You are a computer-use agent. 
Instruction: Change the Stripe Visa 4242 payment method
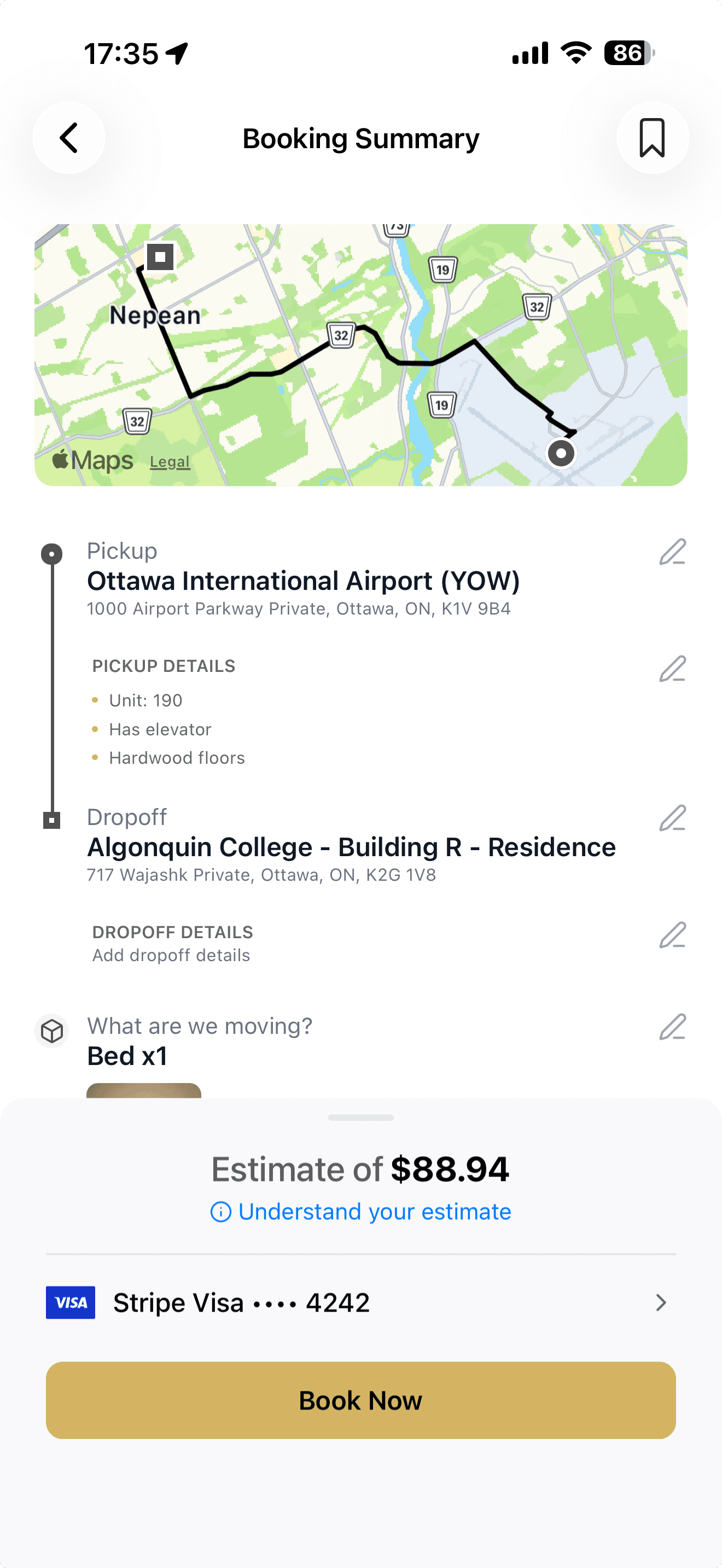point(361,1303)
